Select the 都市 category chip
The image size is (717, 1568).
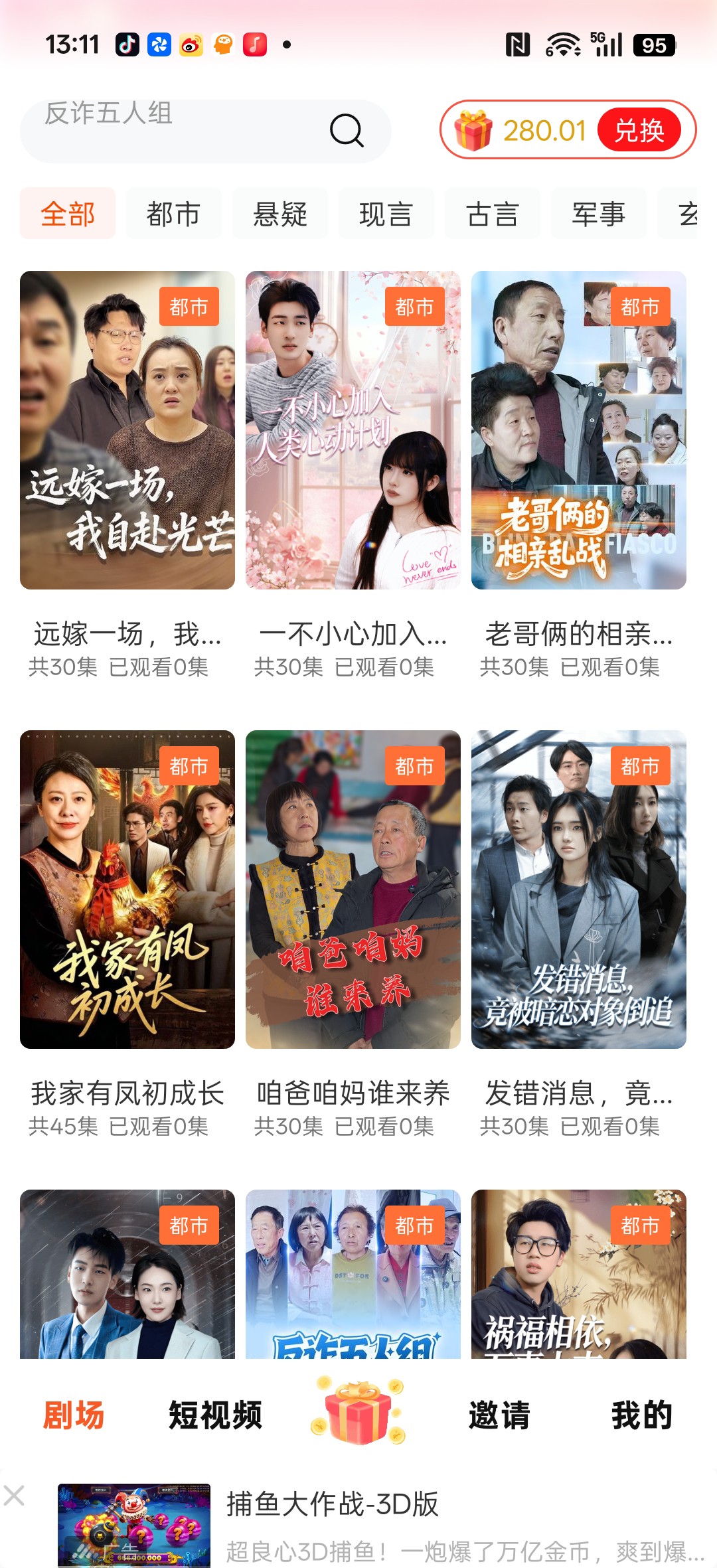coord(173,213)
